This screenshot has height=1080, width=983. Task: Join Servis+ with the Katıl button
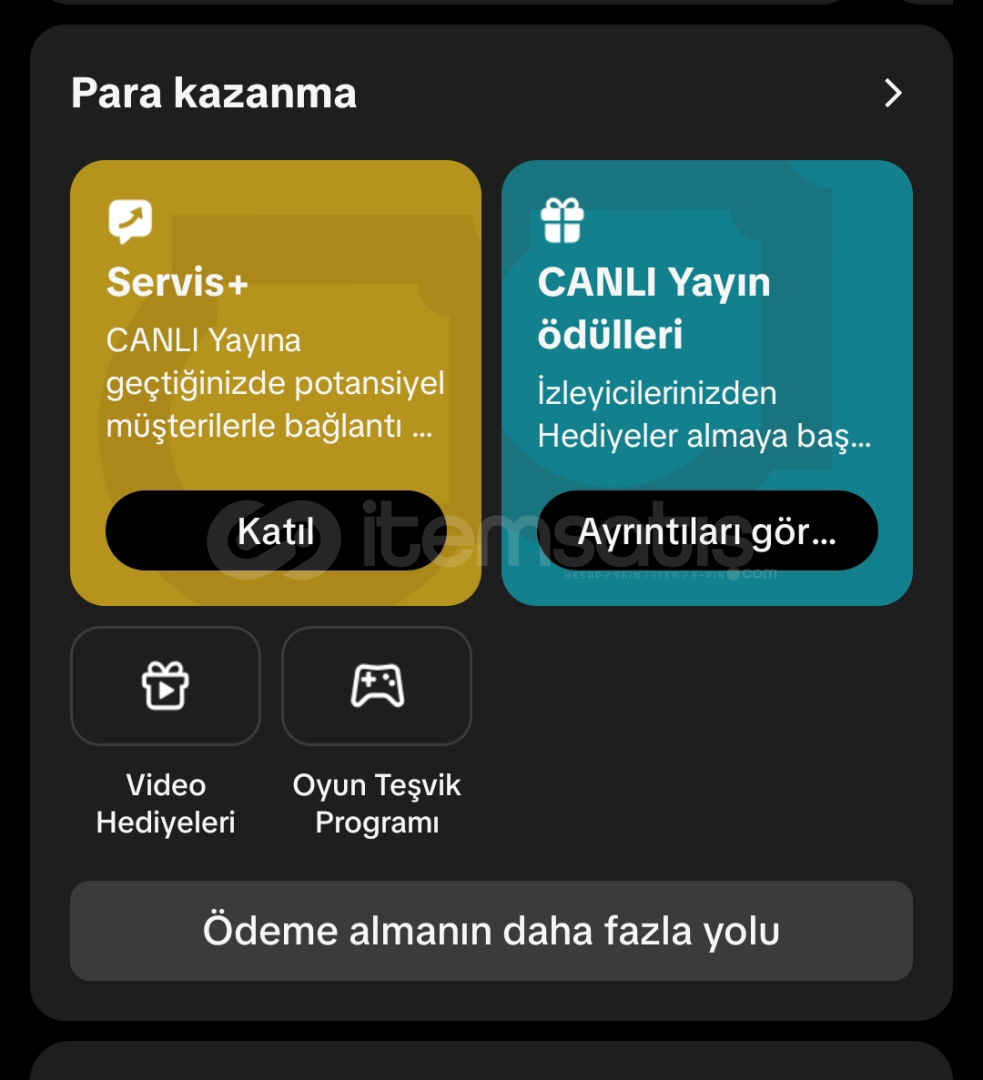coord(275,531)
